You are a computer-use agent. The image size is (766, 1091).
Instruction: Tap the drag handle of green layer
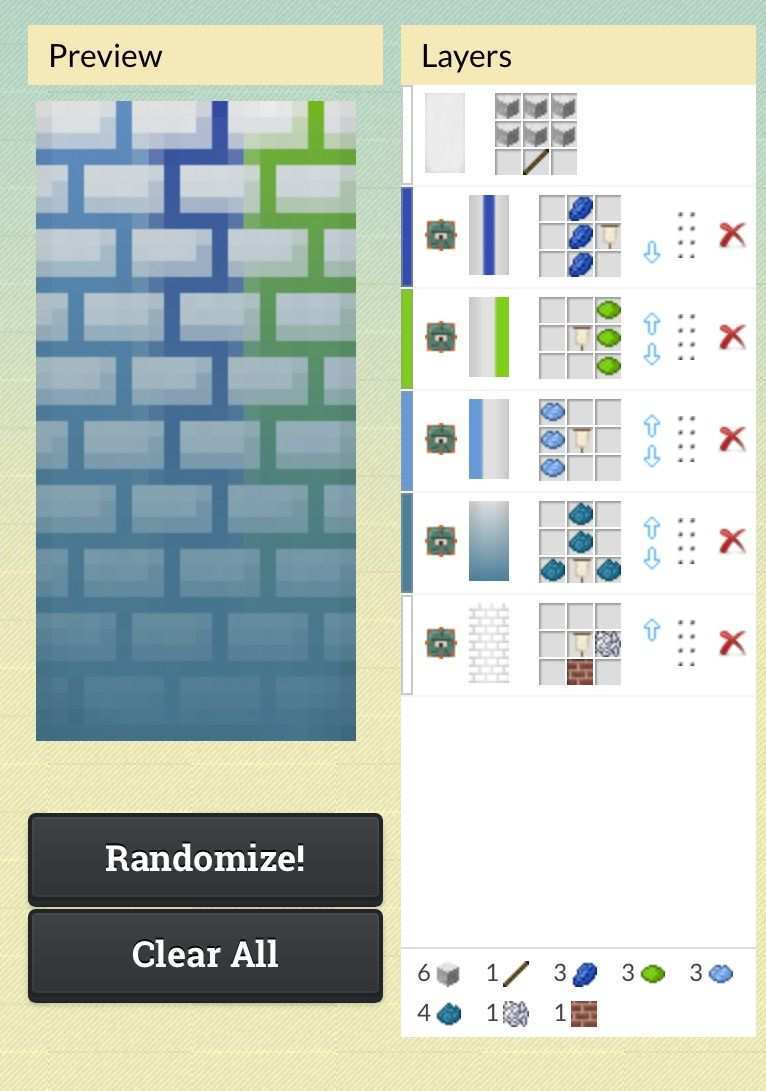click(686, 337)
